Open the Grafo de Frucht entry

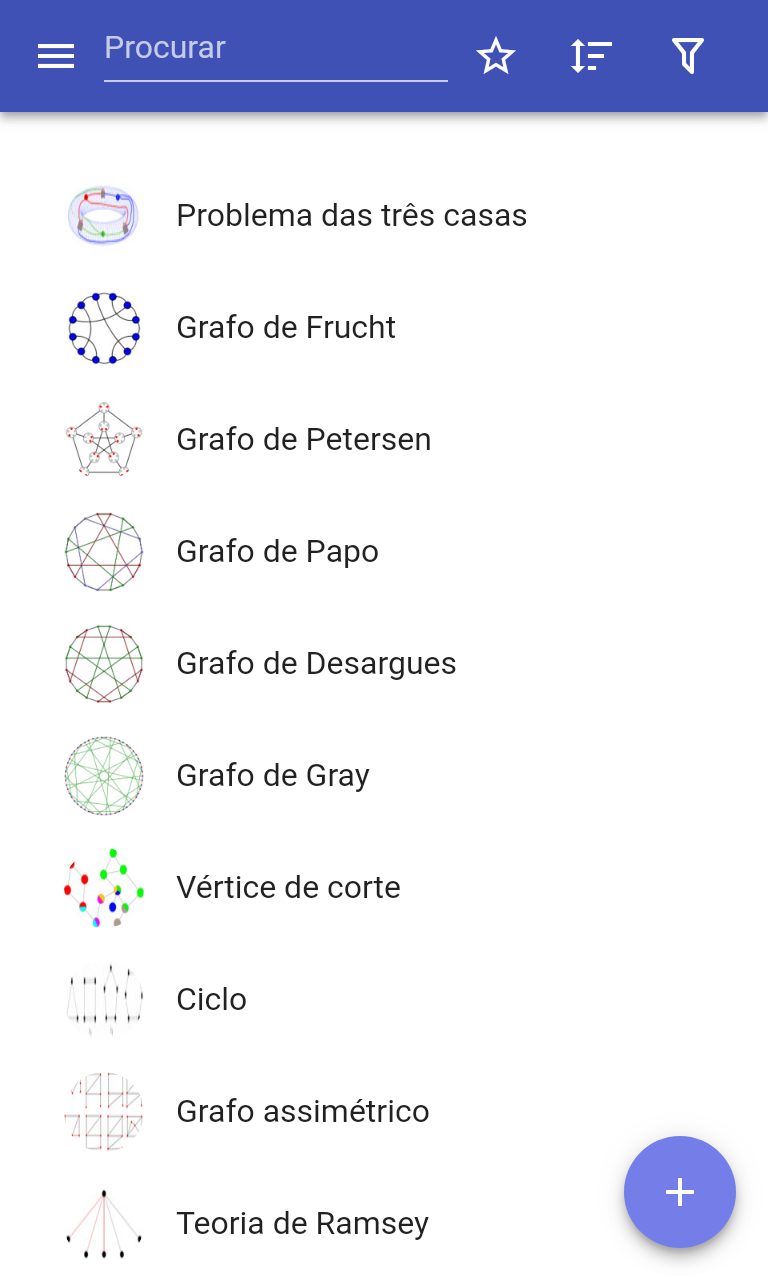coord(384,327)
